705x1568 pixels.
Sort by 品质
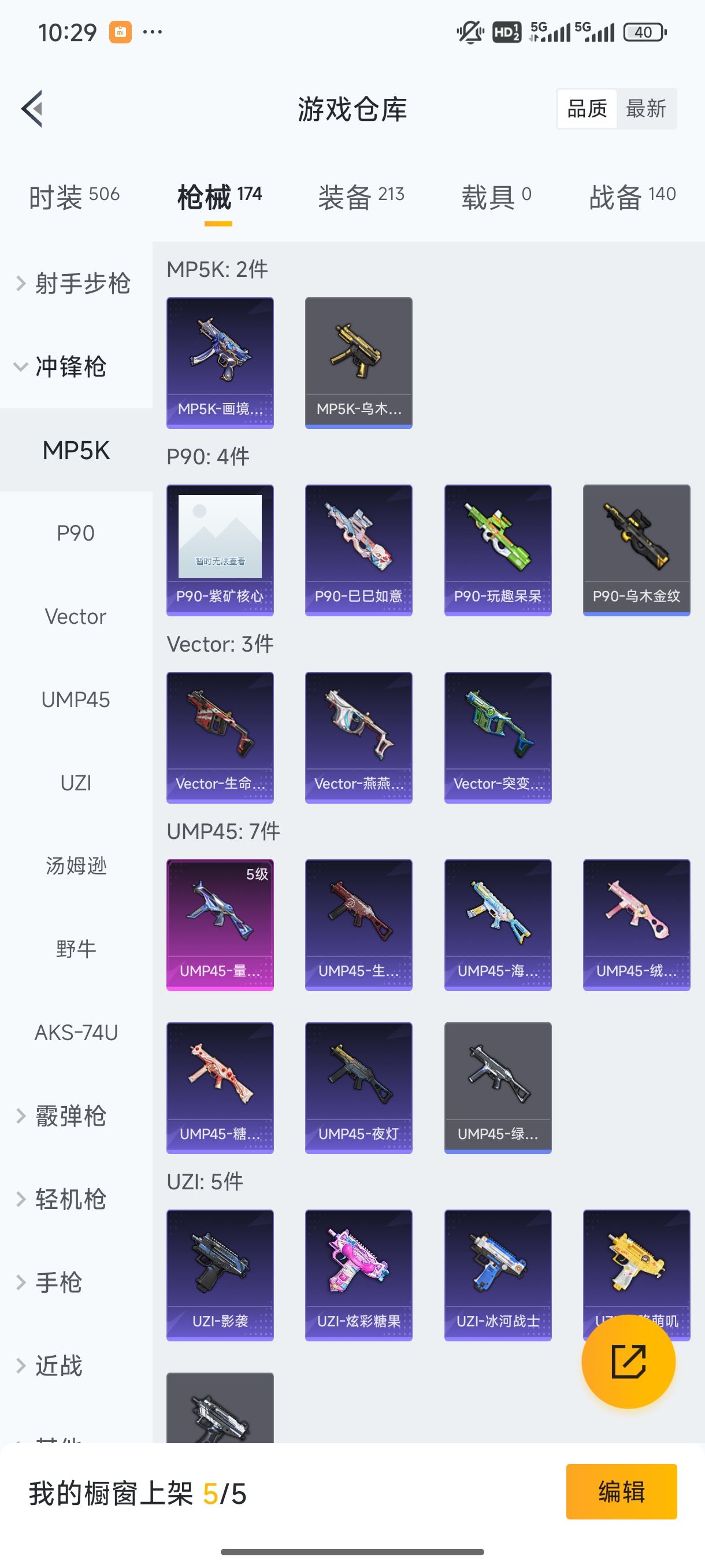587,109
